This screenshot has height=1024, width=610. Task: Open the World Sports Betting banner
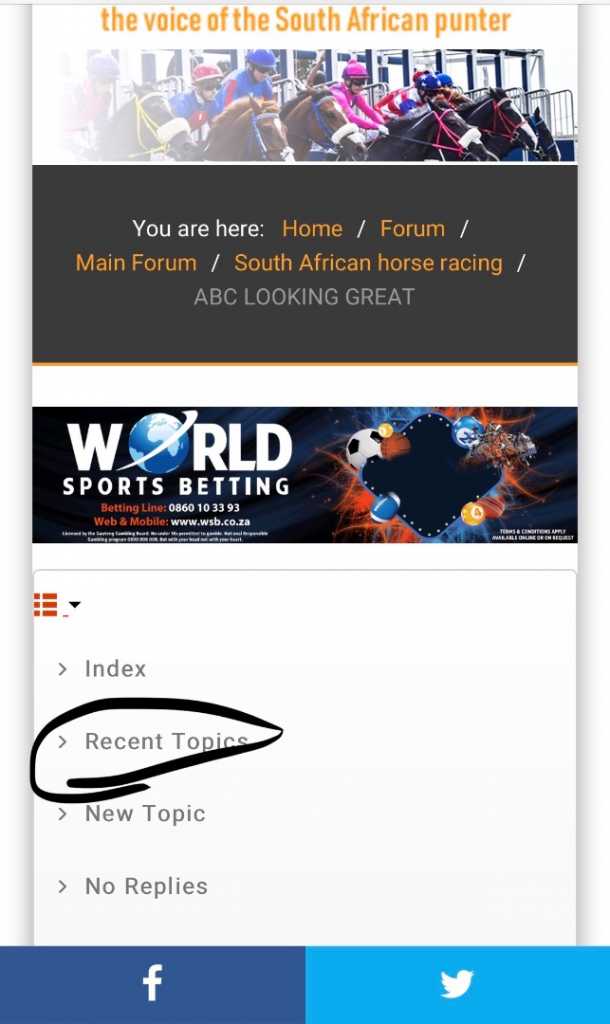point(304,475)
